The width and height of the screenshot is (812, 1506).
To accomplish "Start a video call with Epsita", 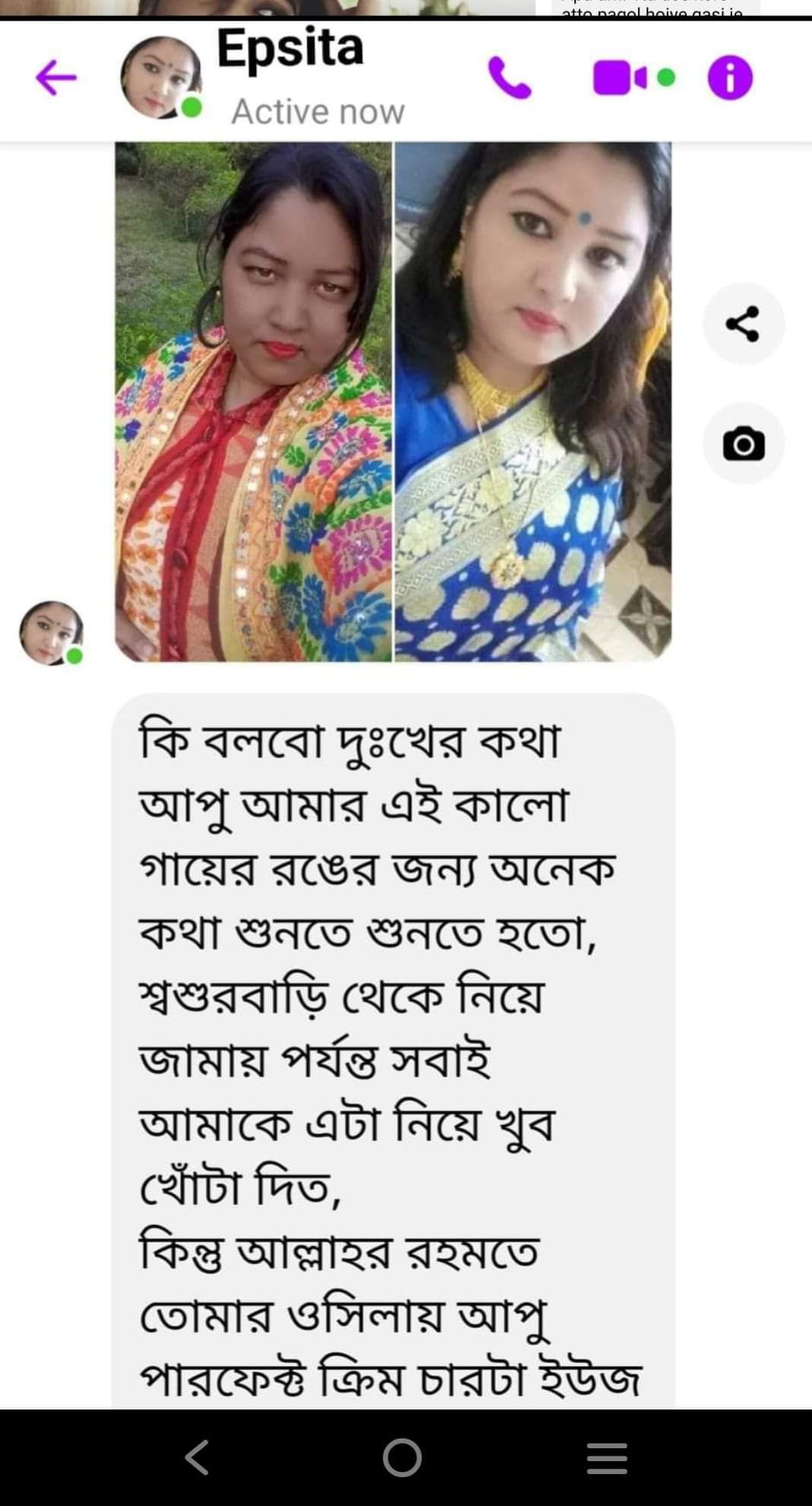I will [621, 78].
